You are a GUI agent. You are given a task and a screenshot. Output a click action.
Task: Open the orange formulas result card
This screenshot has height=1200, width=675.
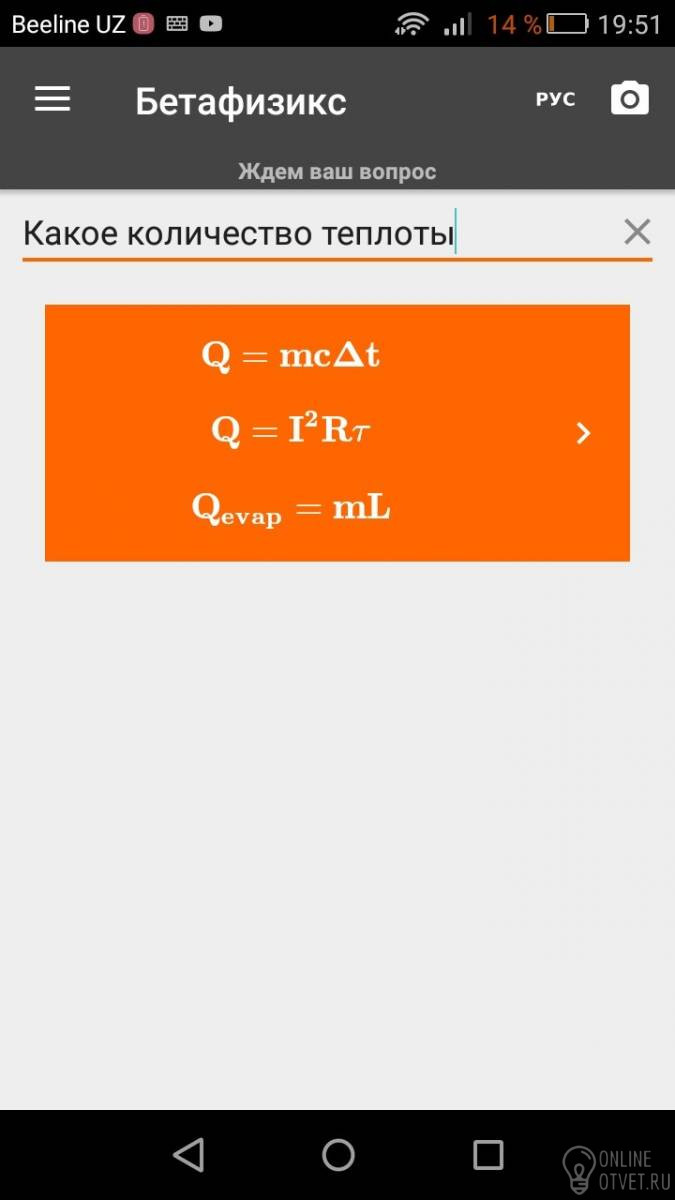337,432
